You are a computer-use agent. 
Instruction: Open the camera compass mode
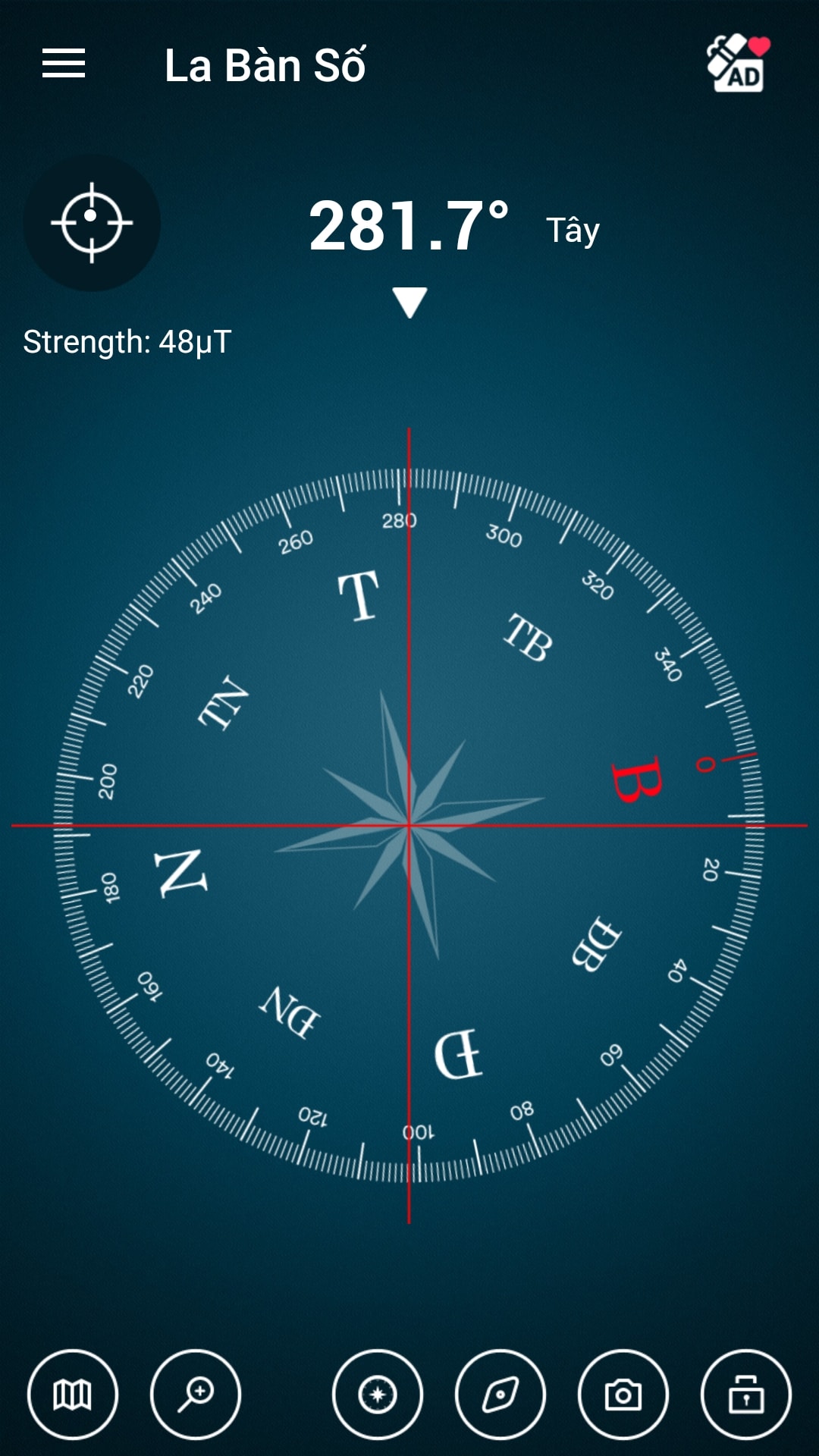coord(623,1394)
